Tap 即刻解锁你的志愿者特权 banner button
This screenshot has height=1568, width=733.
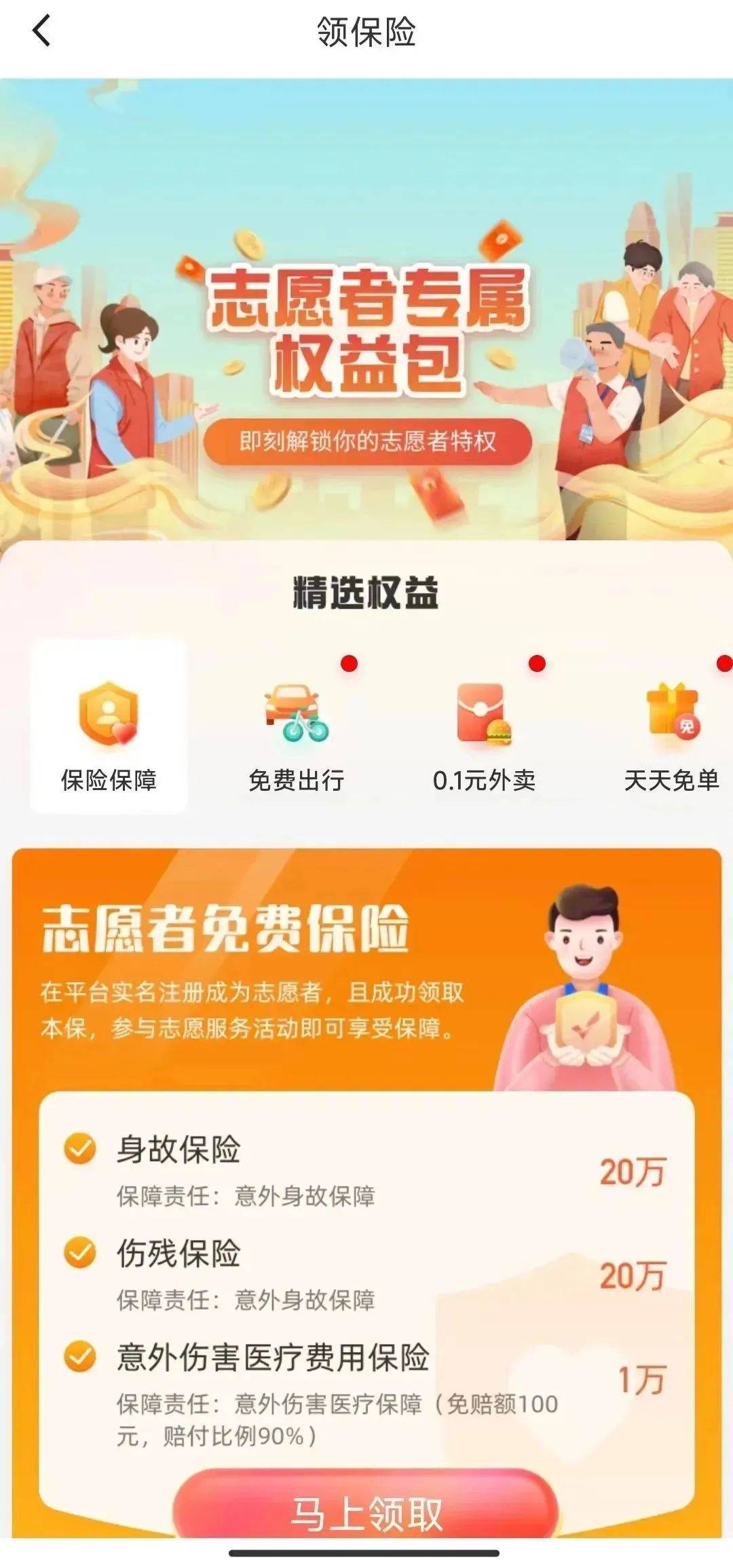pos(367,442)
